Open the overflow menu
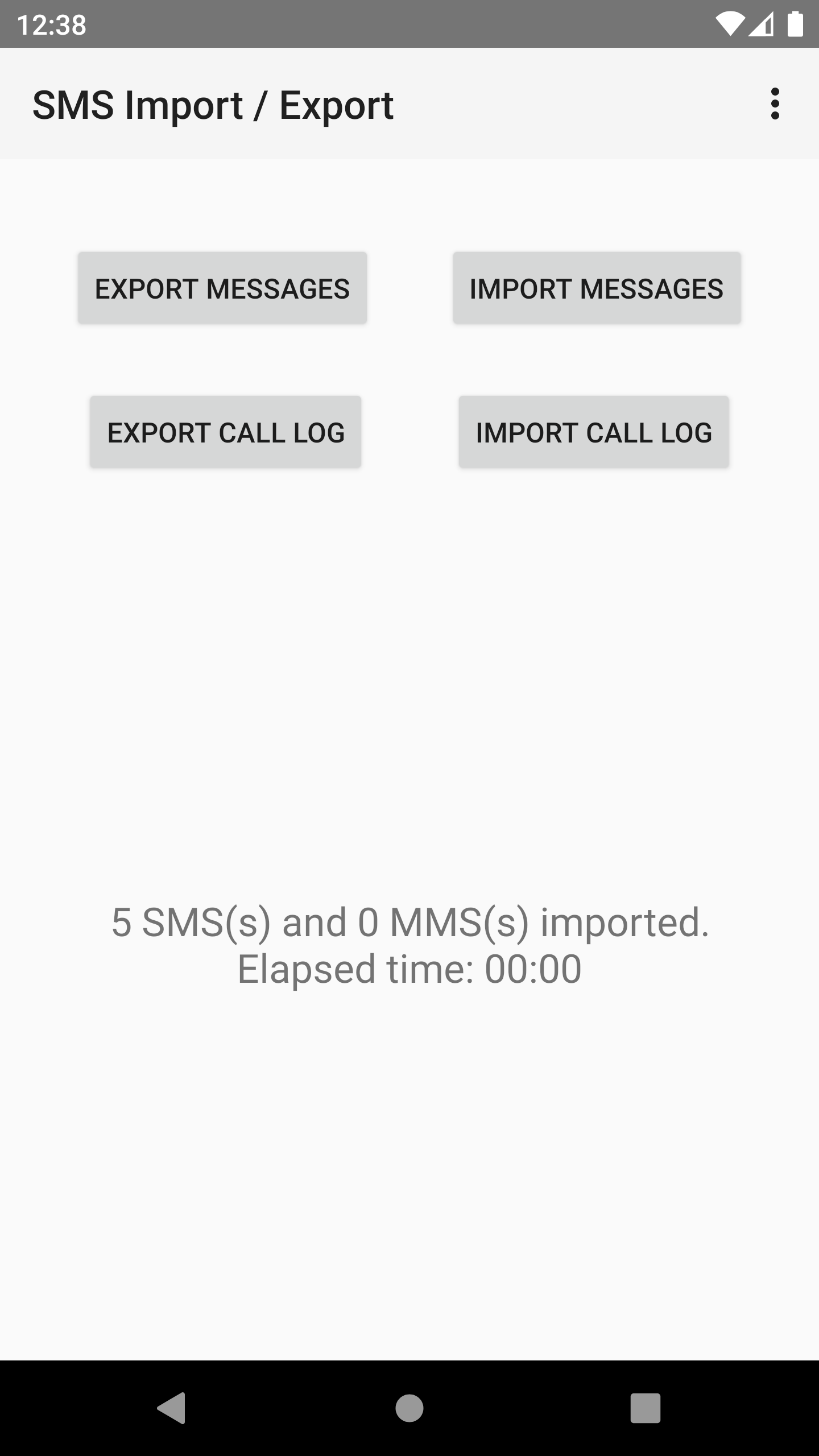819x1456 pixels. point(775,104)
